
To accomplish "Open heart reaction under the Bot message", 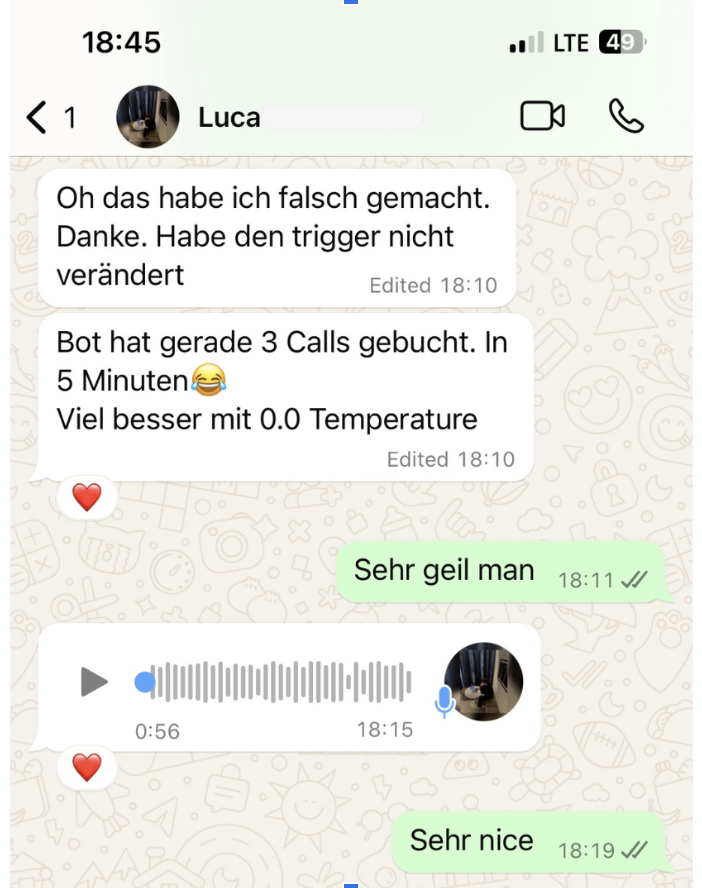I will pos(87,497).
